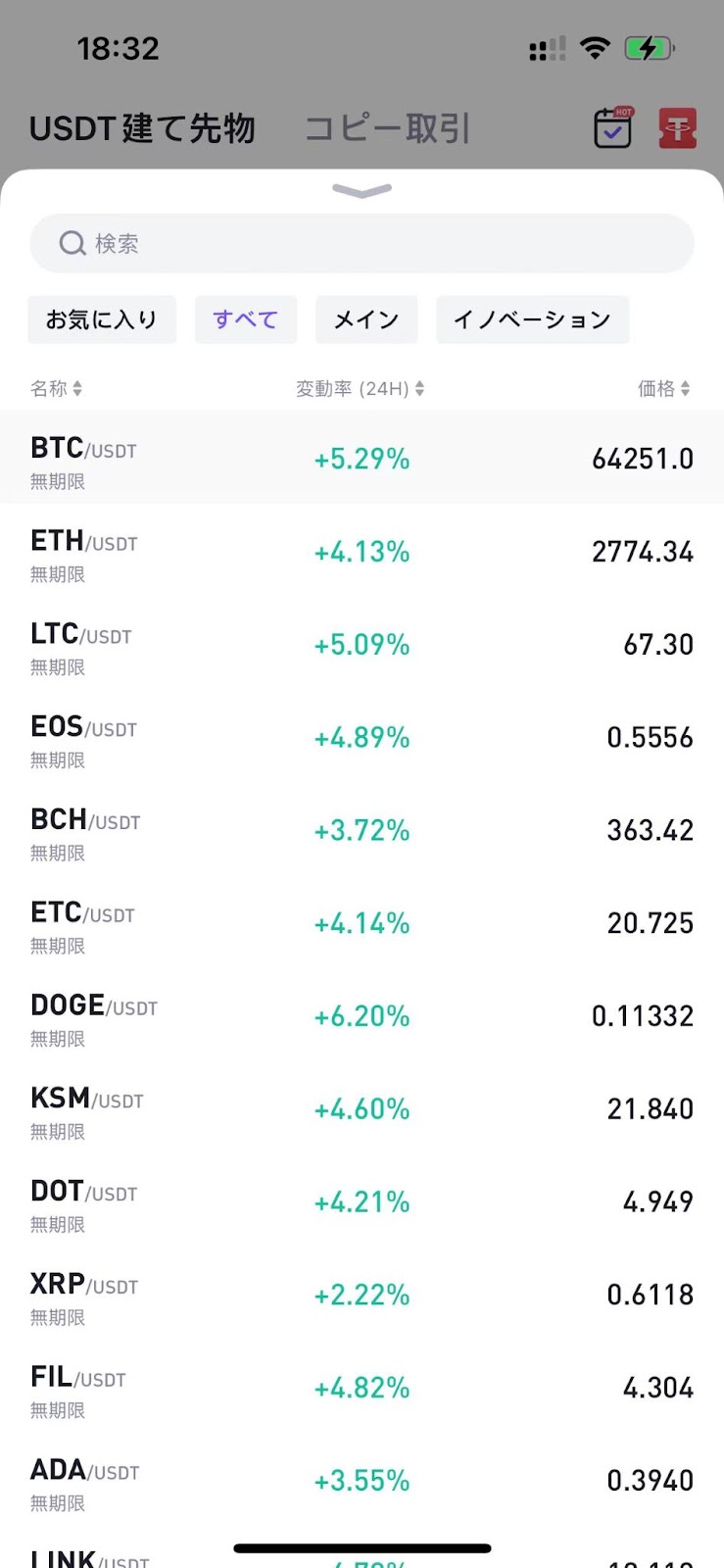The image size is (724, 1568).
Task: Choose the DOGE/USDT pair
Action: click(362, 1017)
